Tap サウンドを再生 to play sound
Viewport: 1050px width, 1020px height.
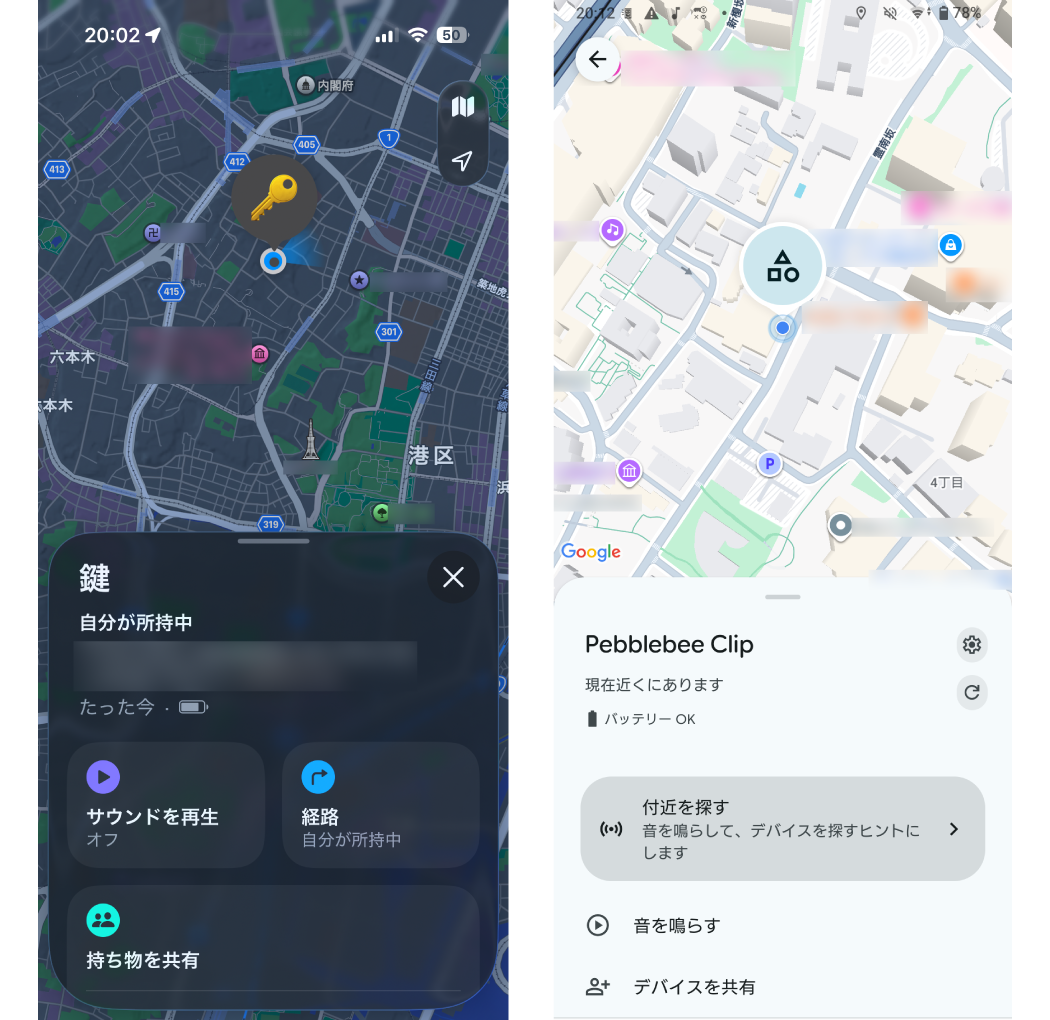click(x=166, y=804)
